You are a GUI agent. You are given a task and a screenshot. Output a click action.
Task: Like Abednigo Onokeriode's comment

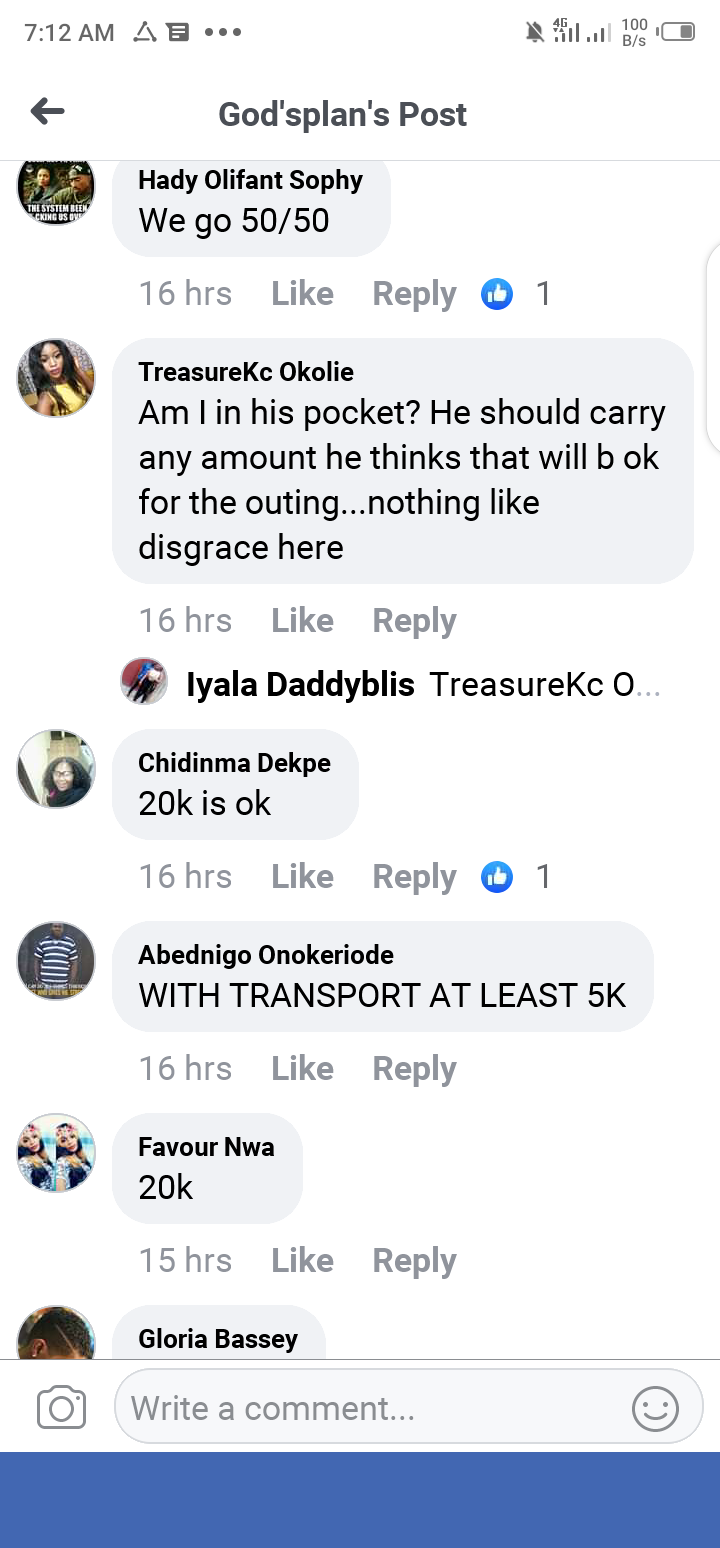pyautogui.click(x=302, y=1068)
